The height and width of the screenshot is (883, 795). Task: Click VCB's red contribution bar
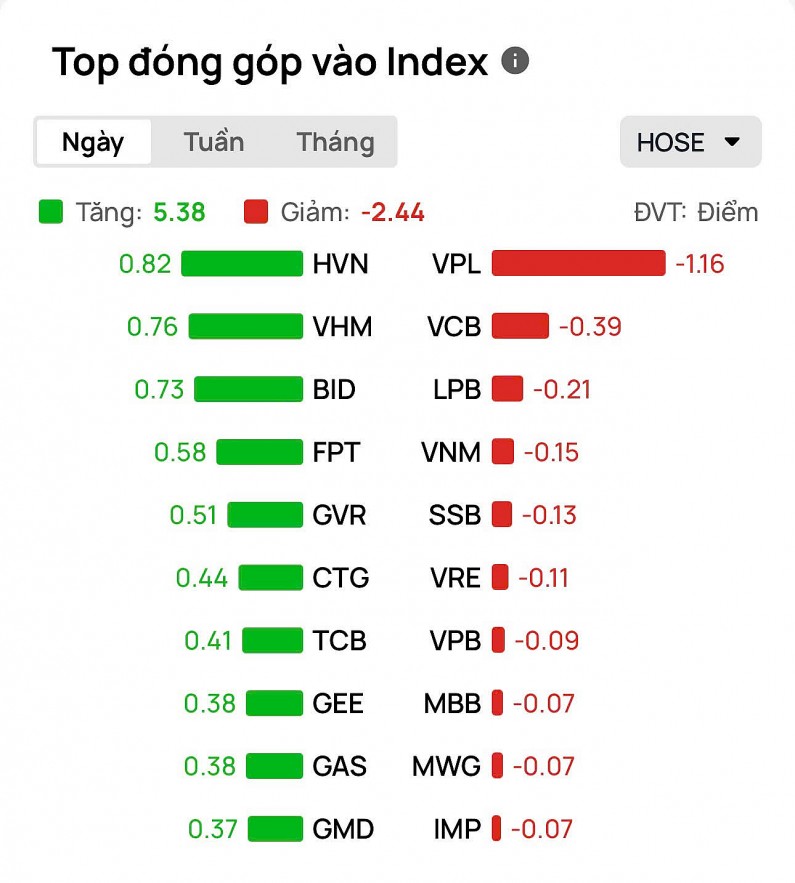(x=519, y=326)
